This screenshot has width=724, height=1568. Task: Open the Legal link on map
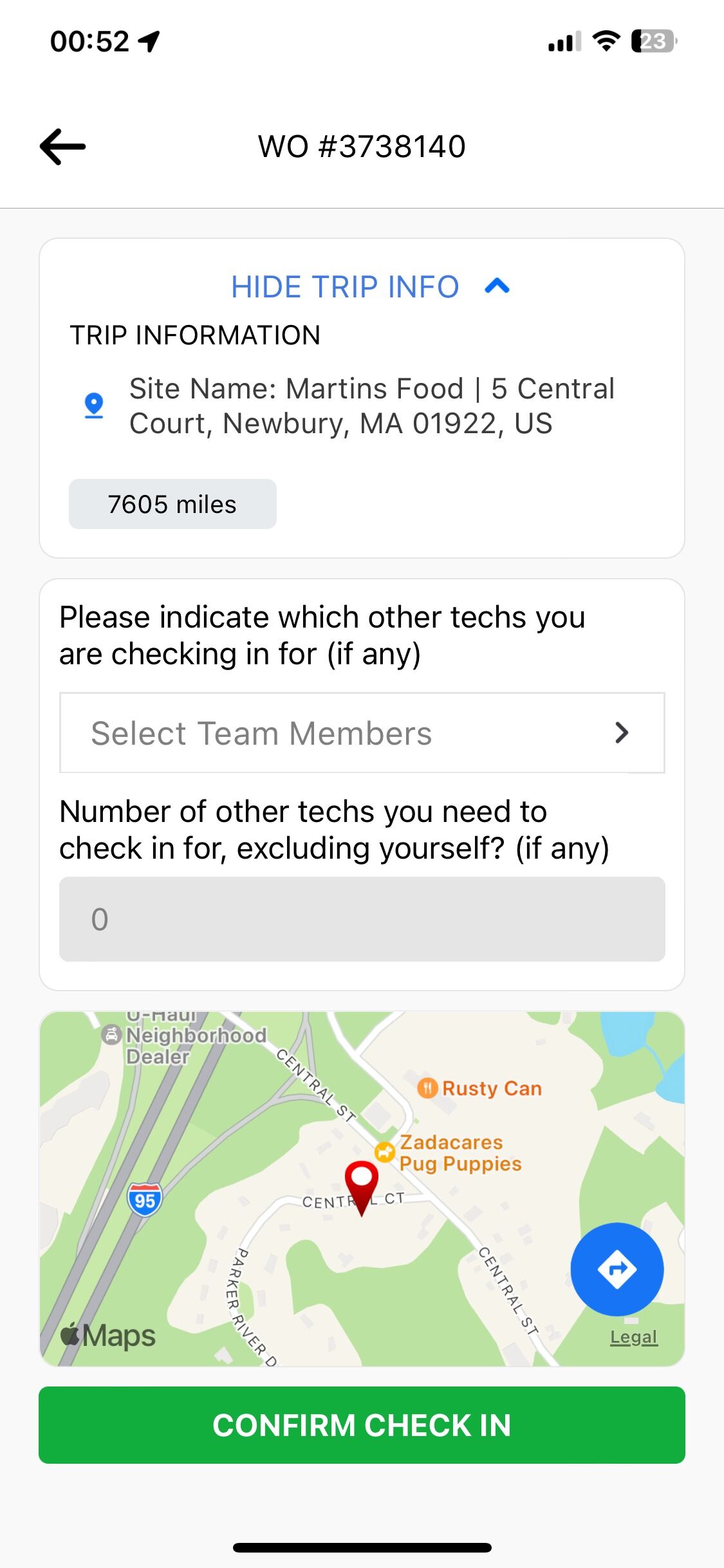[x=633, y=1337]
